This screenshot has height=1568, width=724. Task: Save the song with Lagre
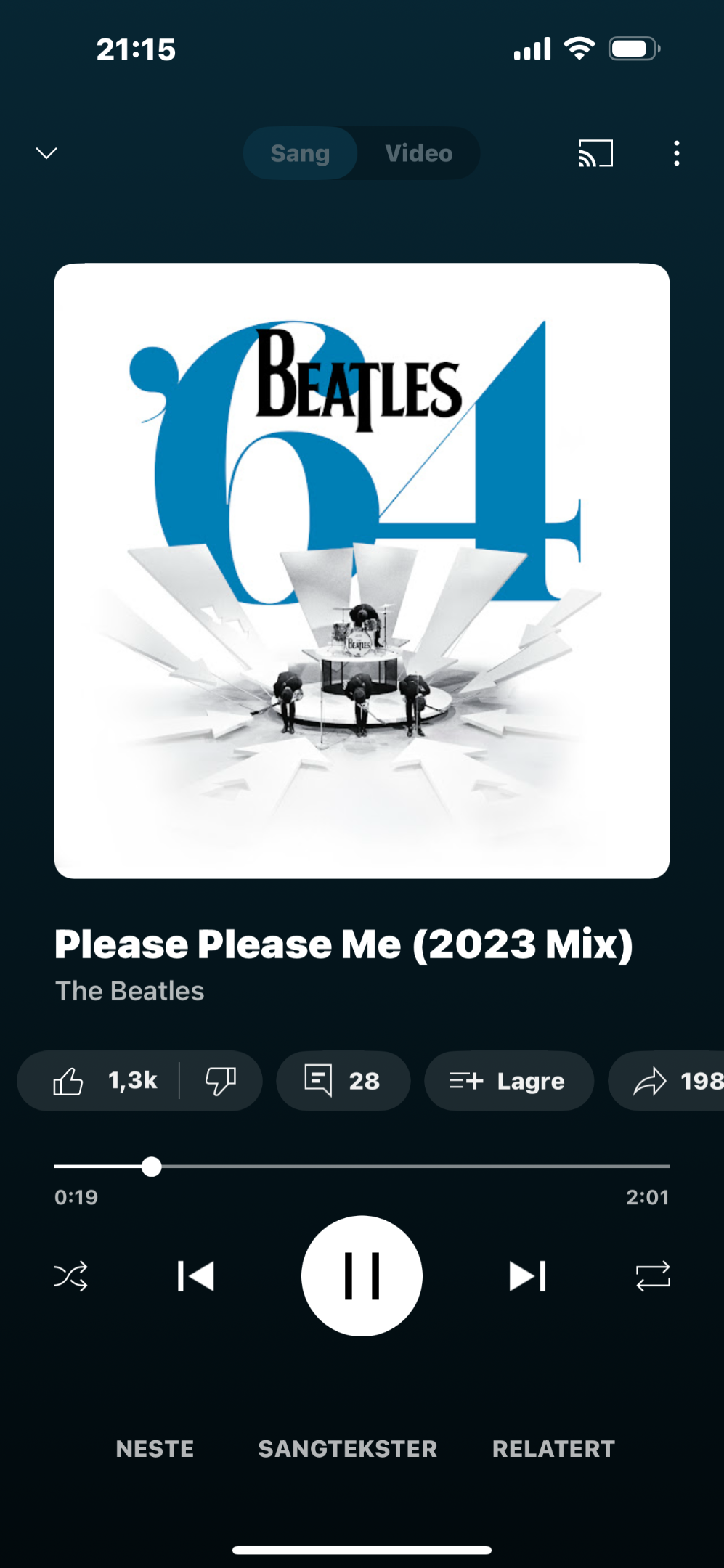tap(509, 1081)
